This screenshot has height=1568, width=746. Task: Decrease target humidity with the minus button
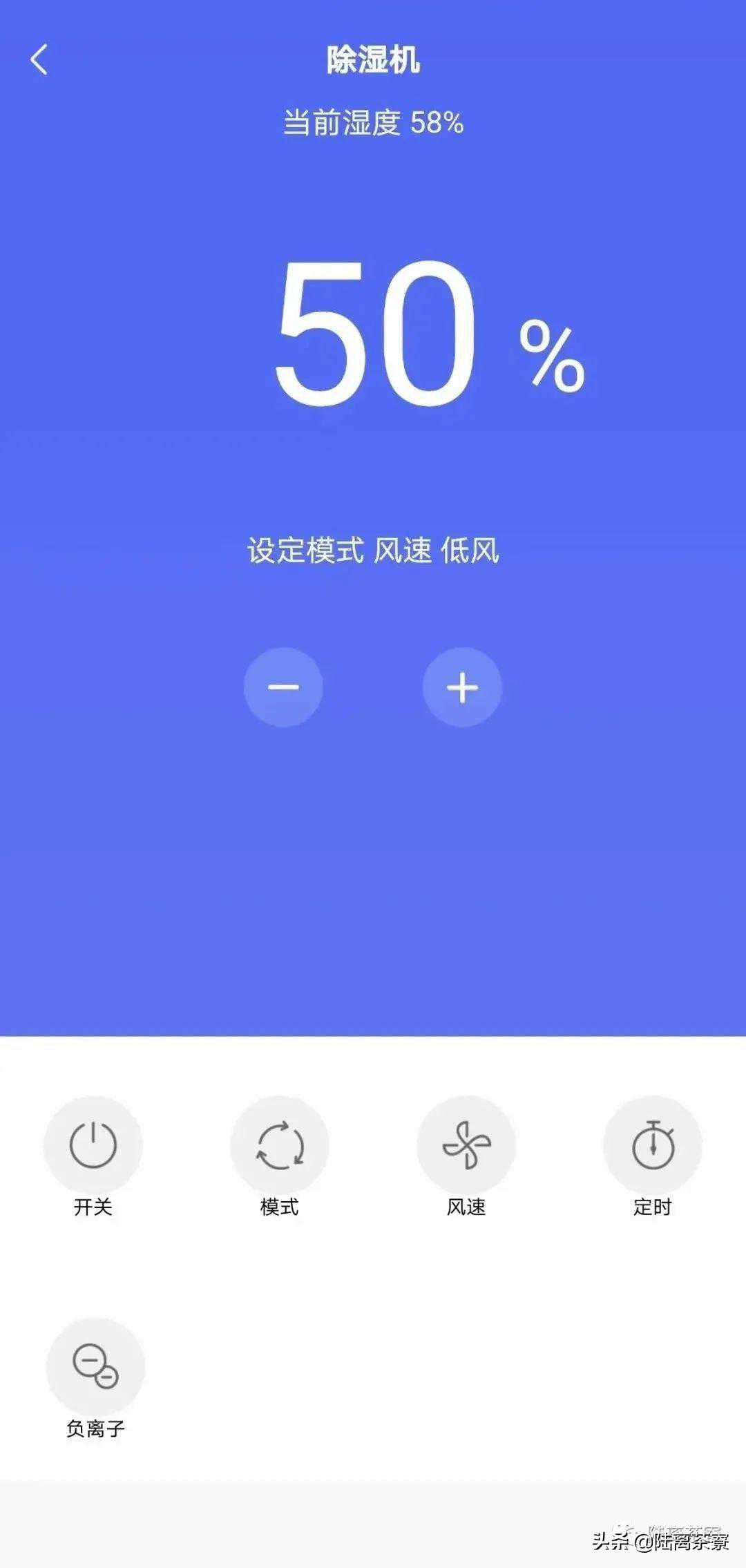(283, 687)
